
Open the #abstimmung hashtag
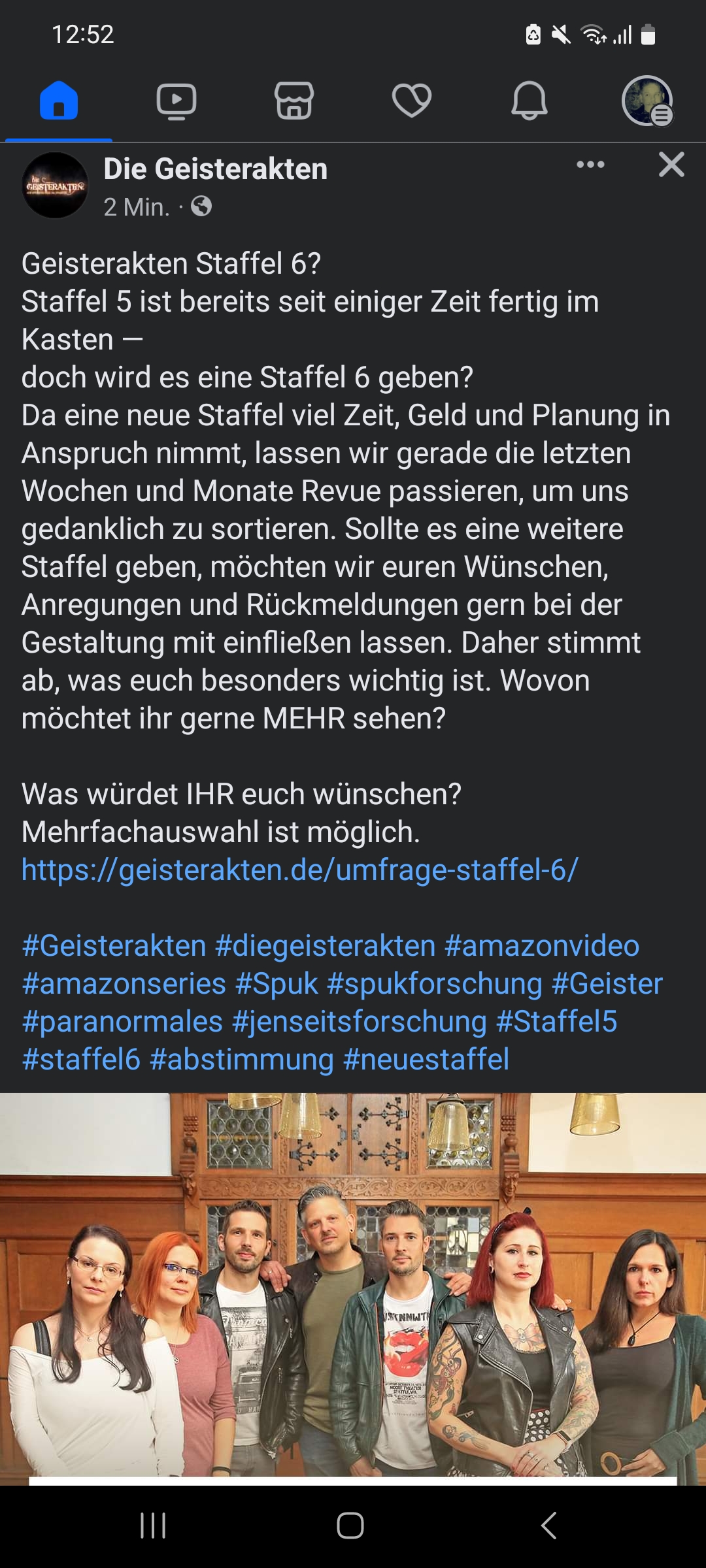click(242, 1060)
